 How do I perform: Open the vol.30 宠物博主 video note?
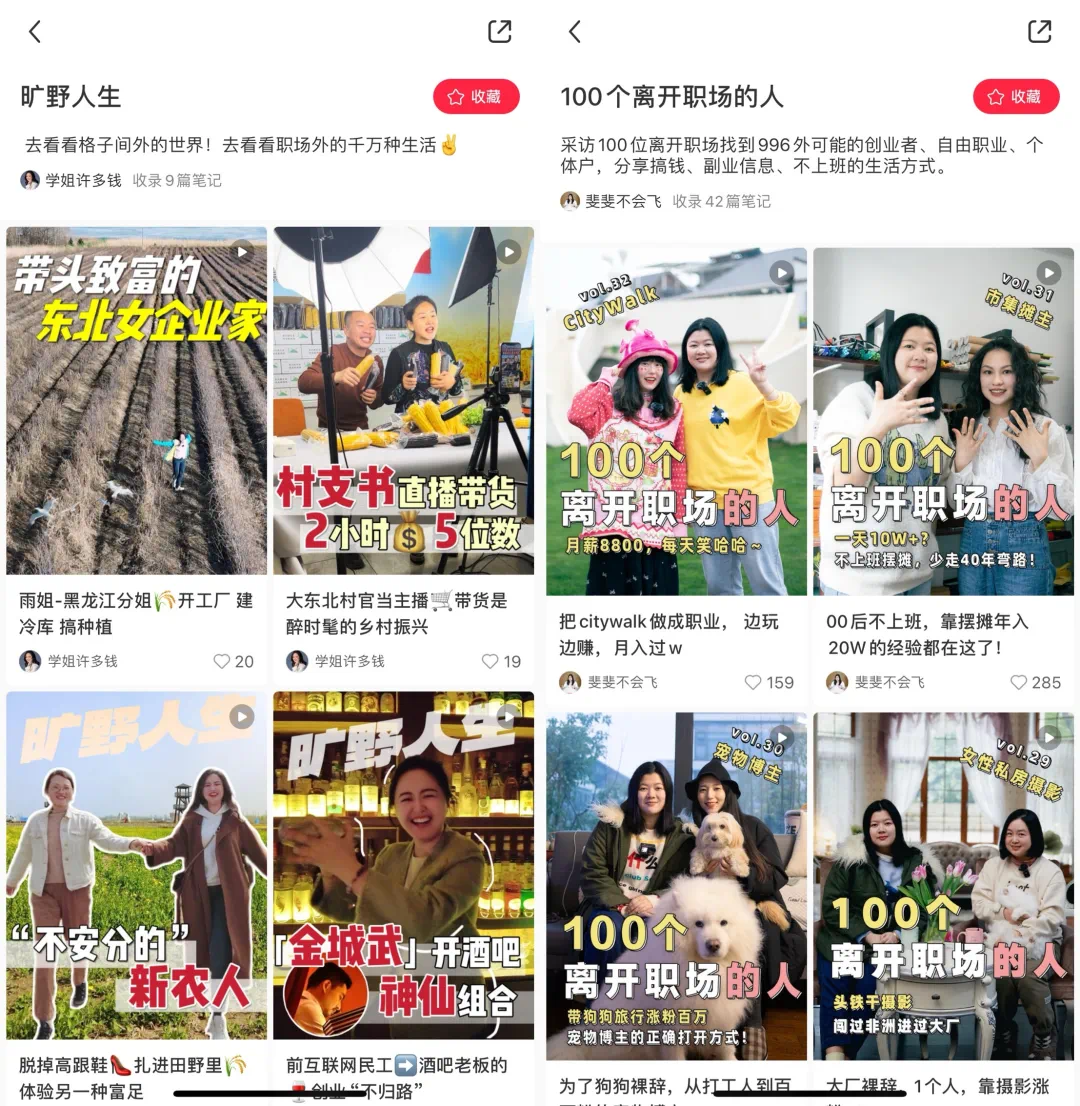[x=676, y=885]
